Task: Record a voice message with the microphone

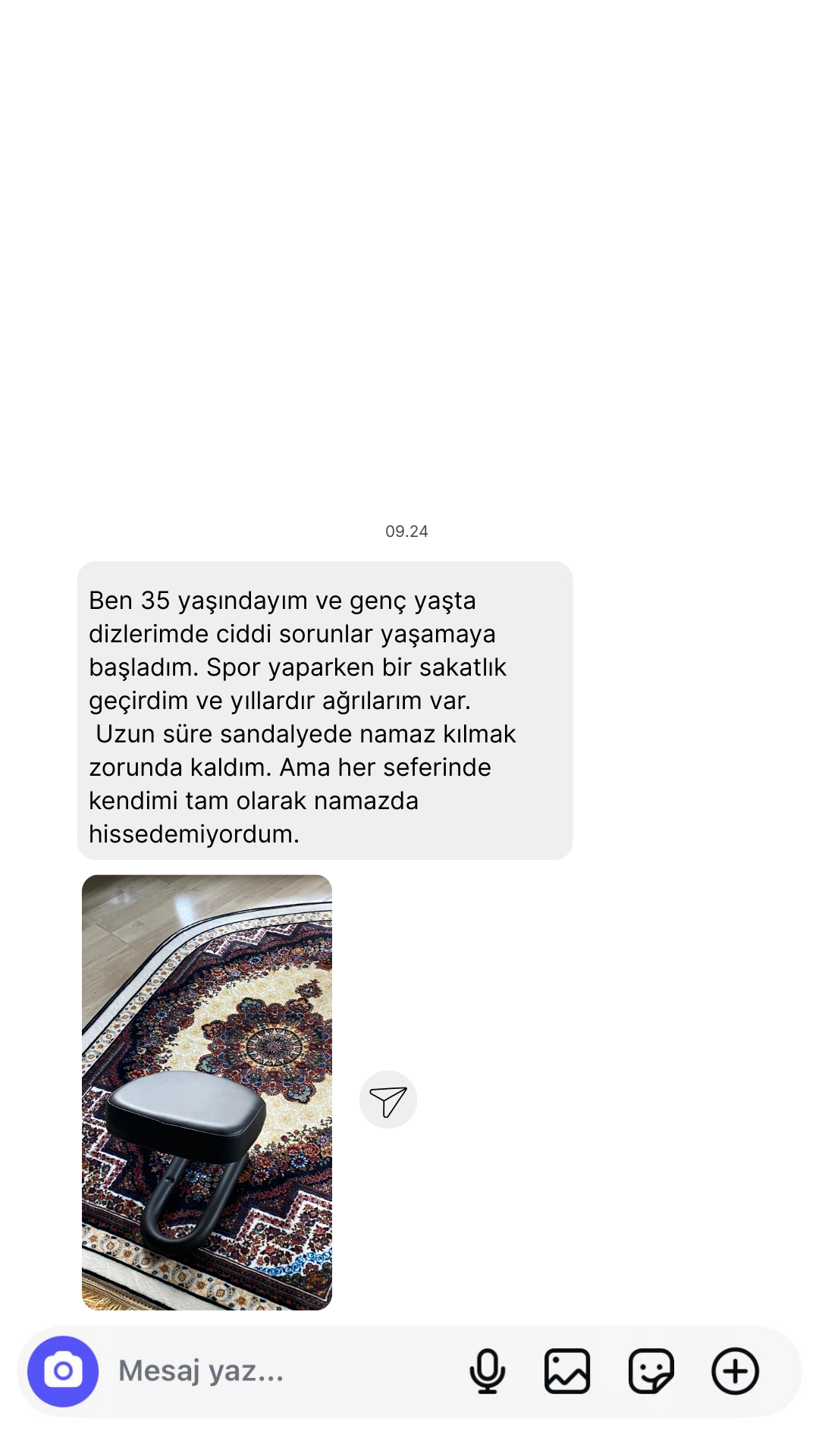Action: [x=487, y=1371]
